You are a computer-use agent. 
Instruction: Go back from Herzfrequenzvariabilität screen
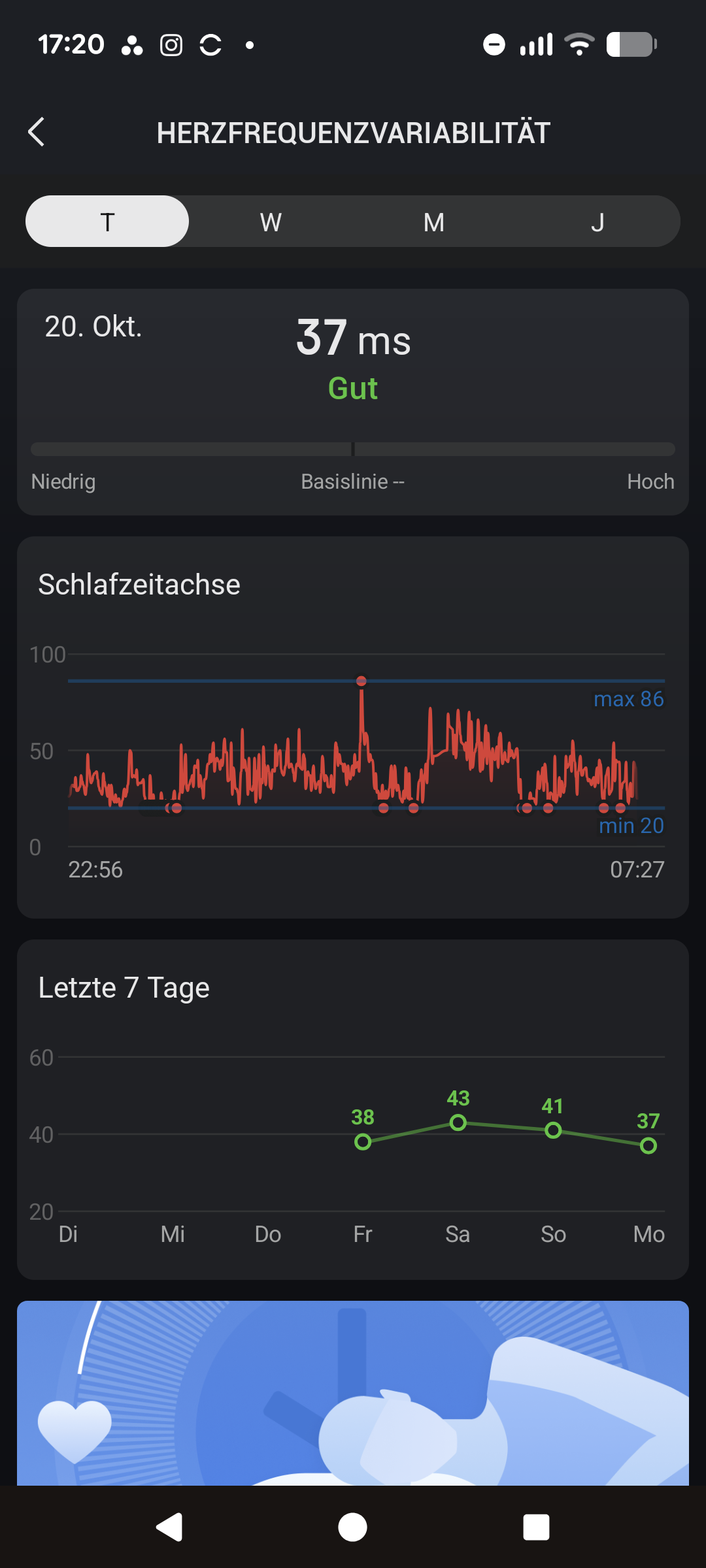37,133
